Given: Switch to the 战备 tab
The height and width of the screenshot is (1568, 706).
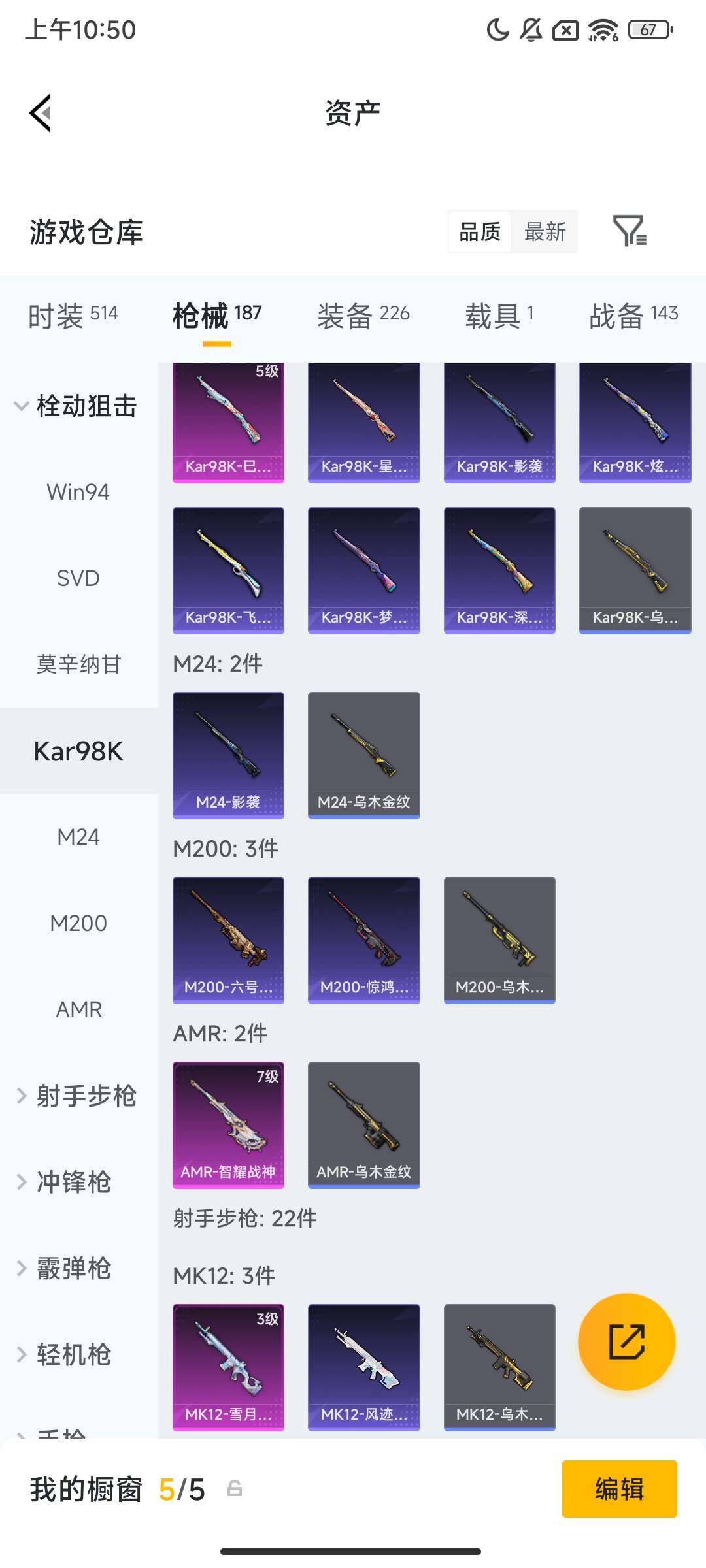Looking at the screenshot, I should [633, 316].
